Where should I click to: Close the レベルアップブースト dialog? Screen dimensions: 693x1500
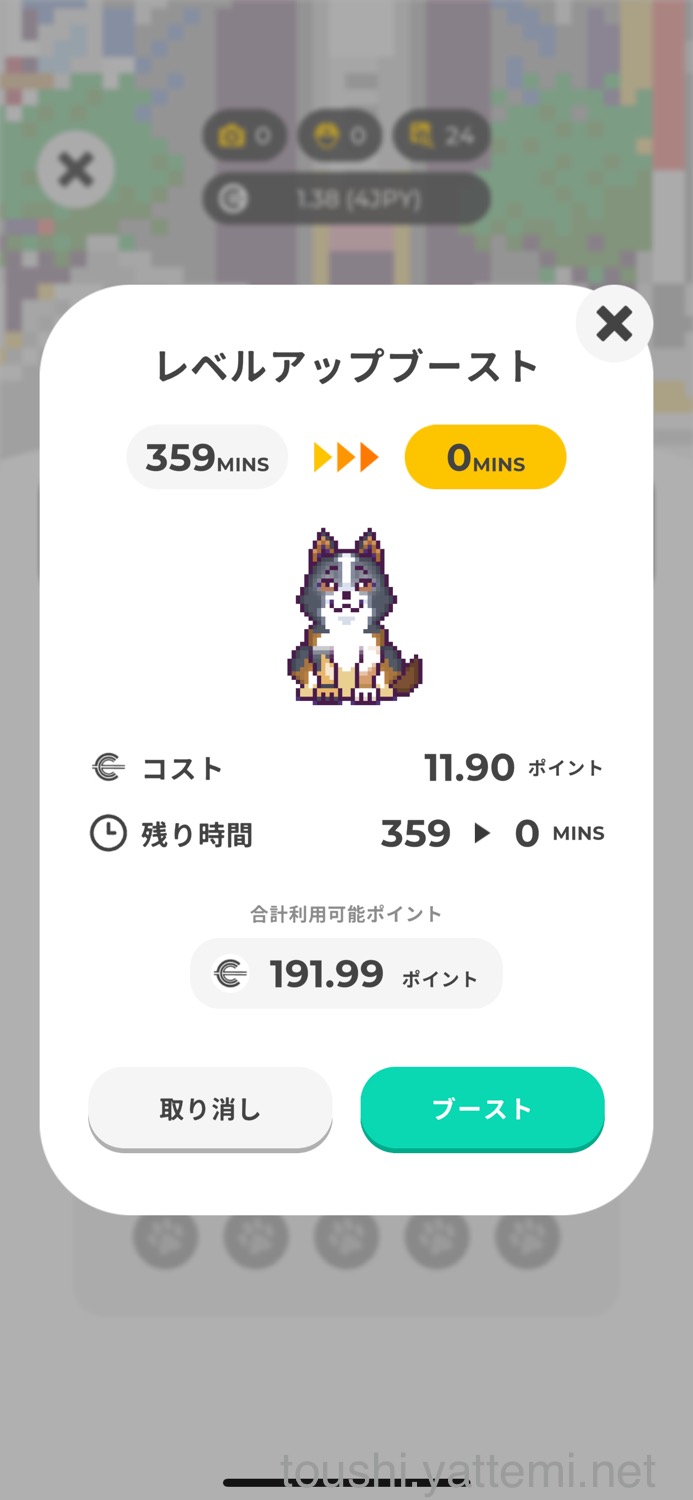coord(614,323)
